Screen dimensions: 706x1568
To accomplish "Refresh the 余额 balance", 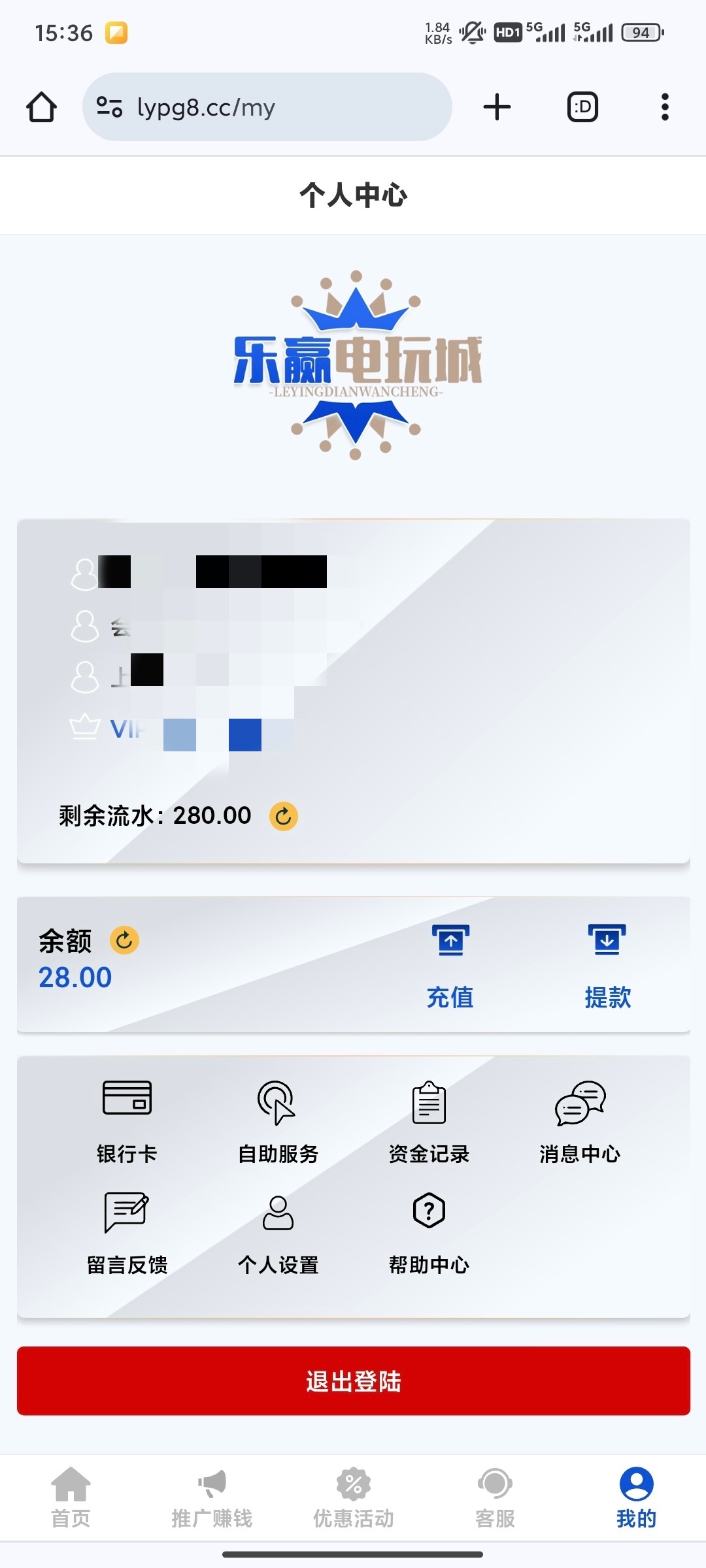I will pos(124,941).
